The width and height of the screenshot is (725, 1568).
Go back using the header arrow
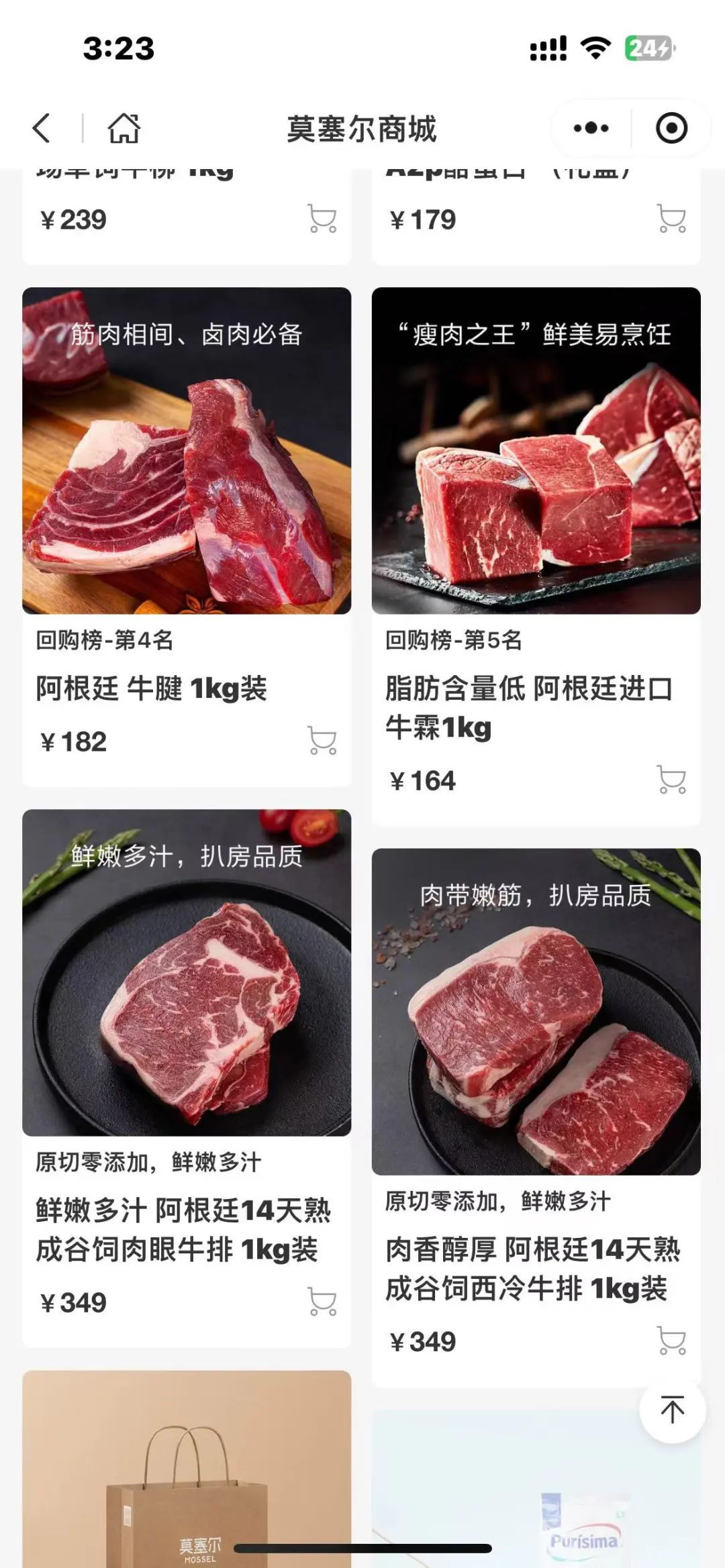(42, 128)
